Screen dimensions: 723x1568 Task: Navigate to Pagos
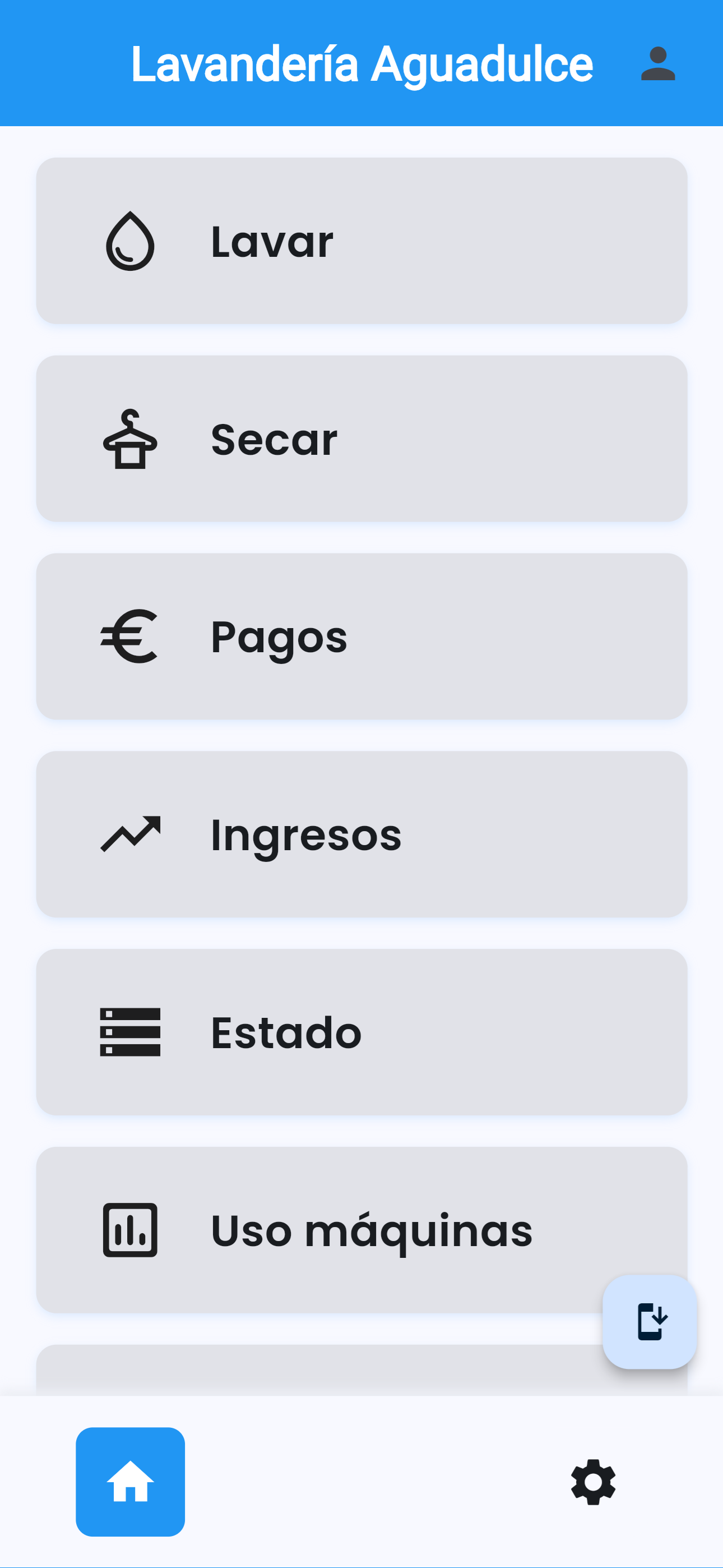(361, 636)
